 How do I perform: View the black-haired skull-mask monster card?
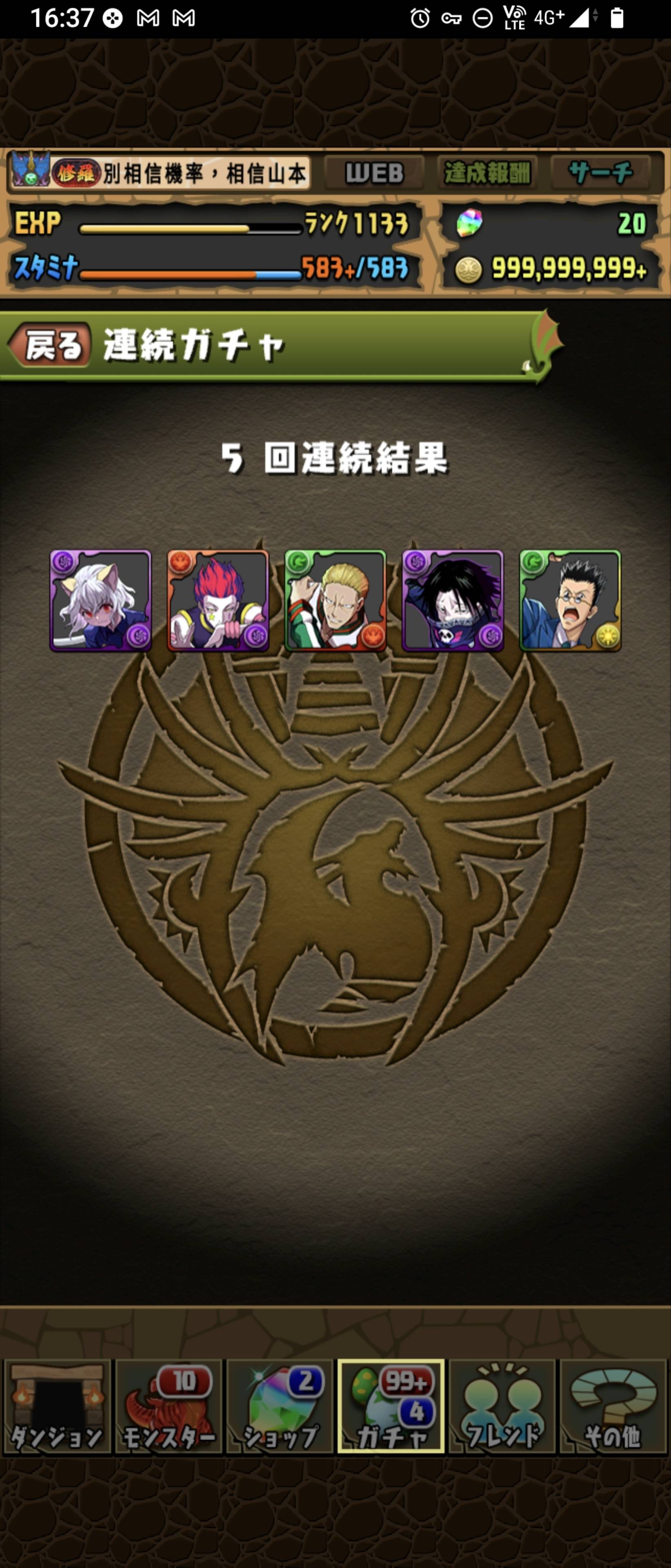453,601
